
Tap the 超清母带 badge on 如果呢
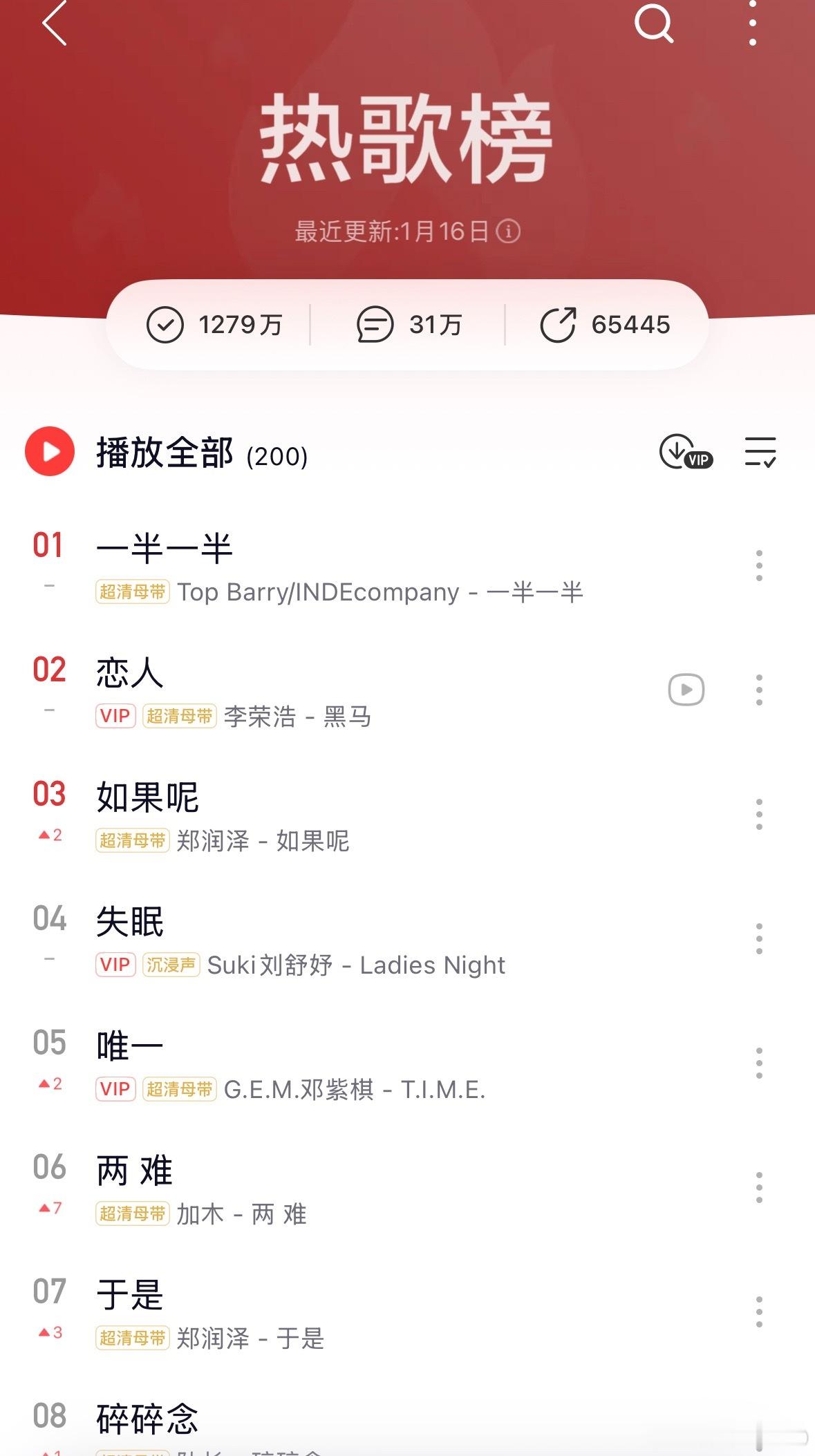click(x=132, y=841)
